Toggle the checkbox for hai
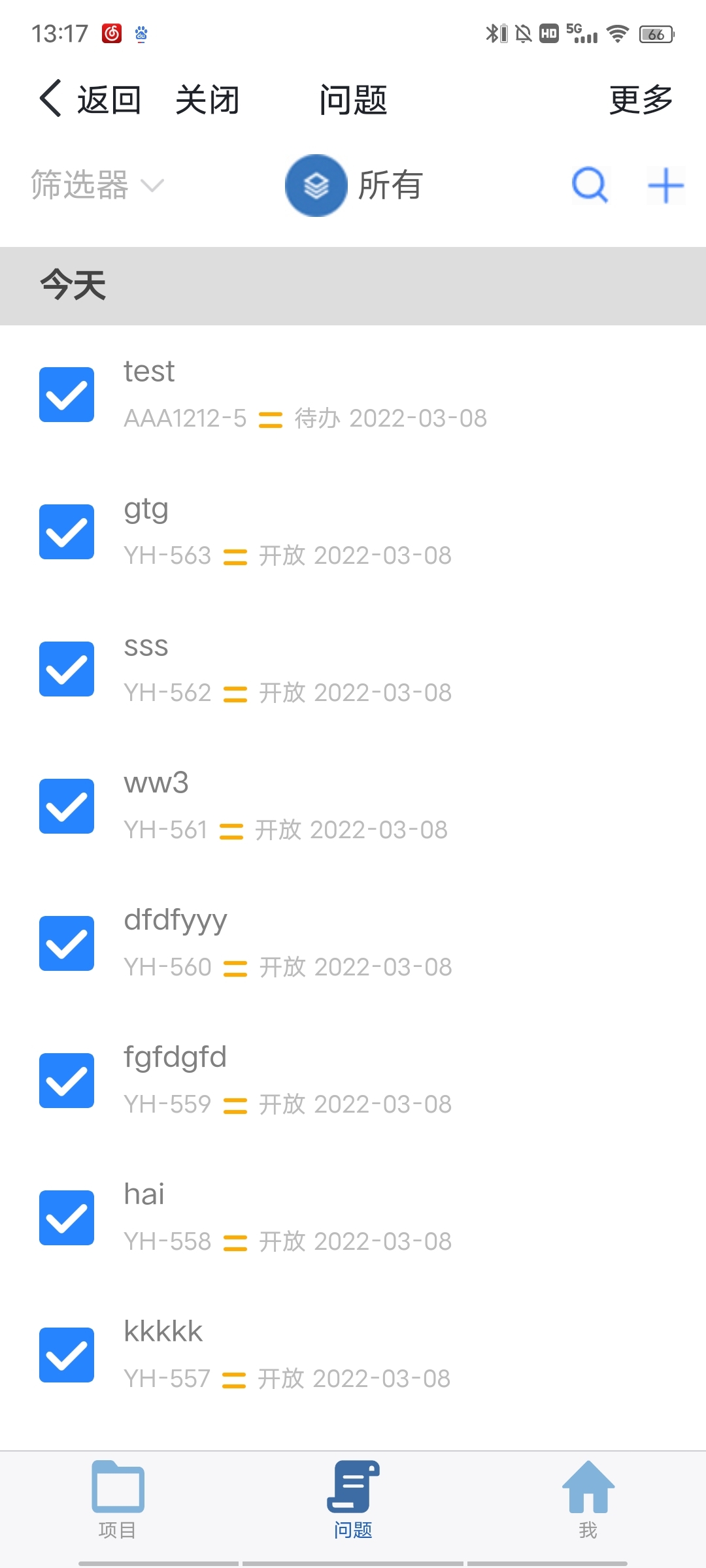This screenshot has width=706, height=1568. pos(67,1218)
